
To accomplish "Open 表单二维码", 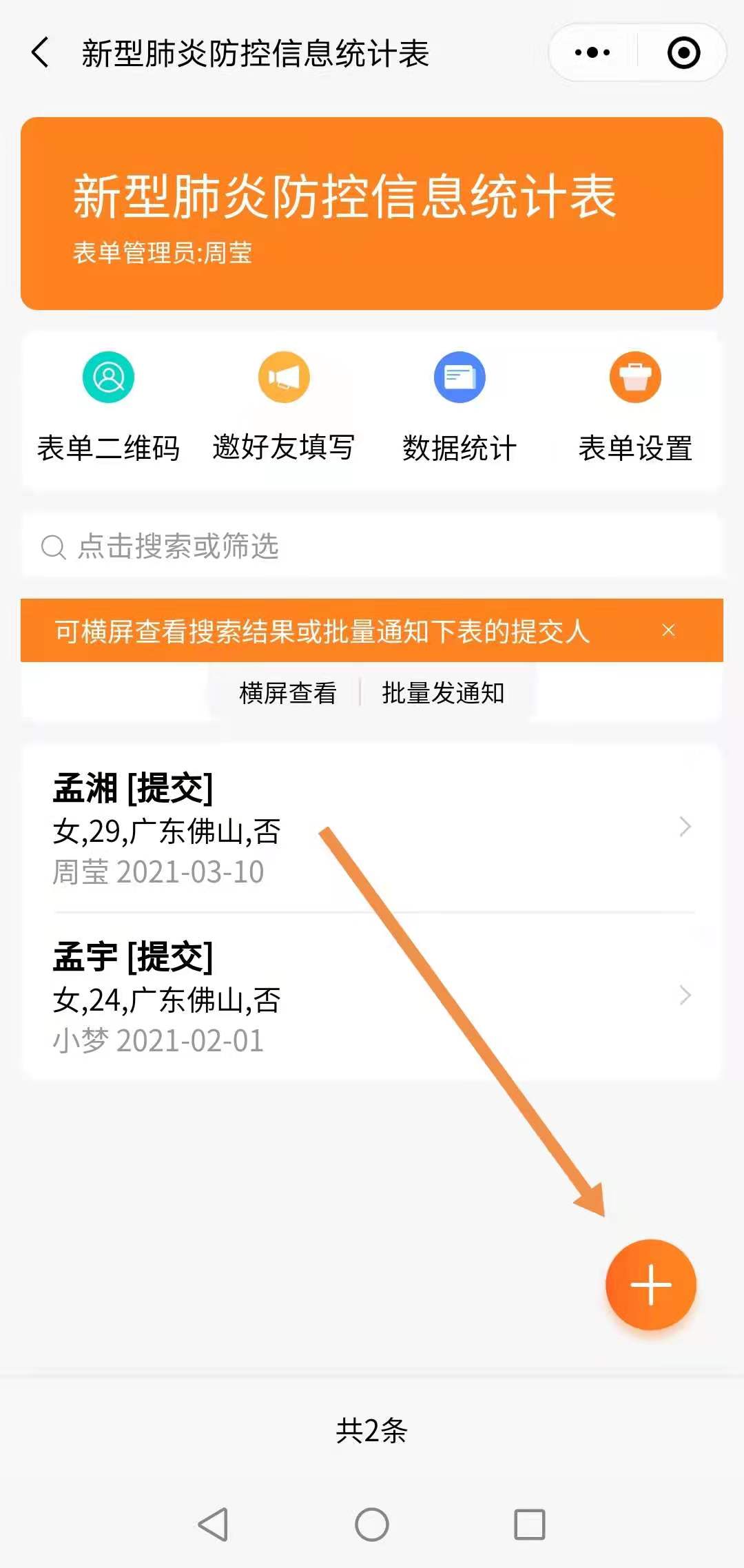I will point(108,408).
